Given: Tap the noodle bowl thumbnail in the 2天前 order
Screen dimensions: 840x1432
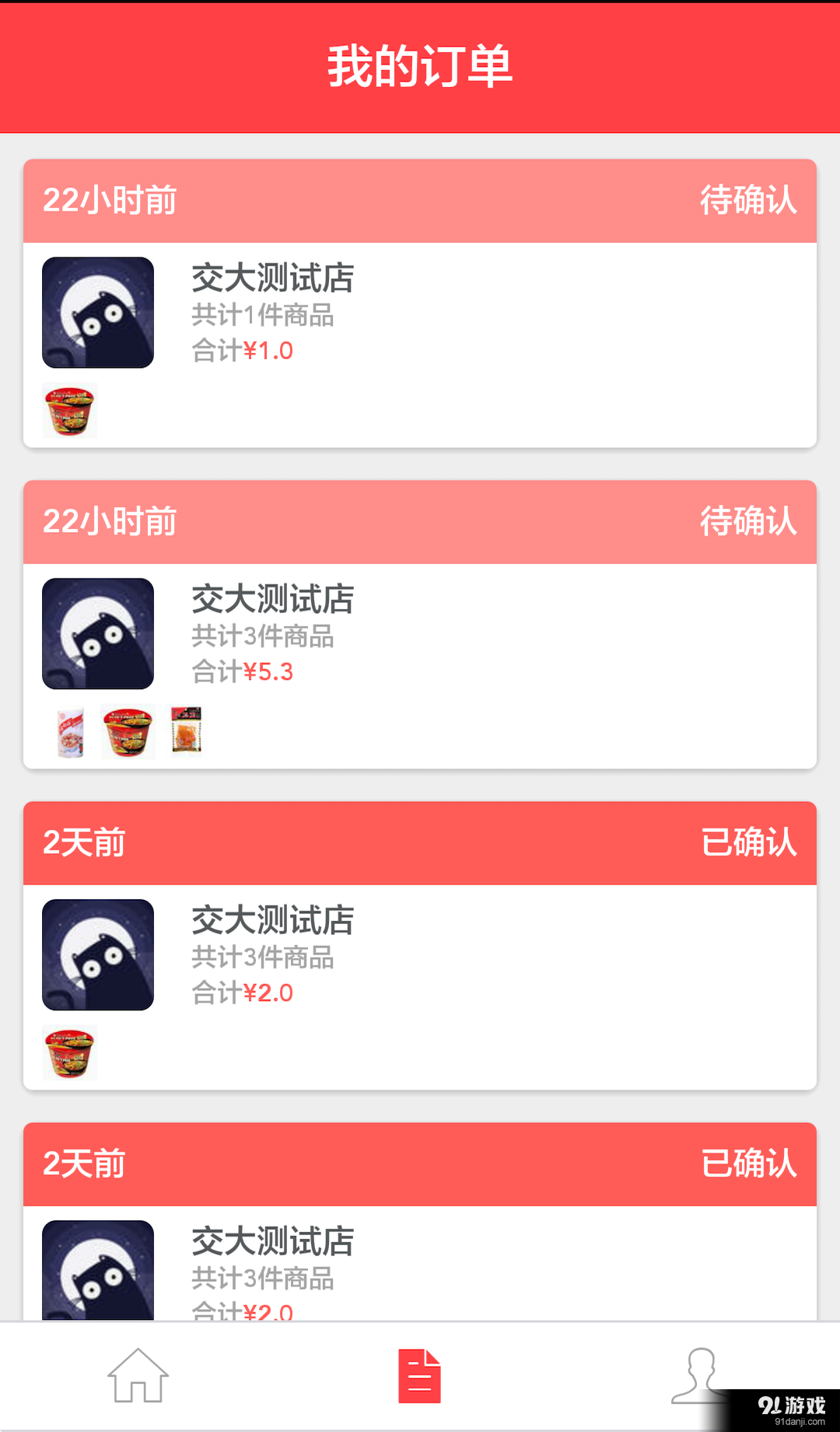Looking at the screenshot, I should point(69,1052).
